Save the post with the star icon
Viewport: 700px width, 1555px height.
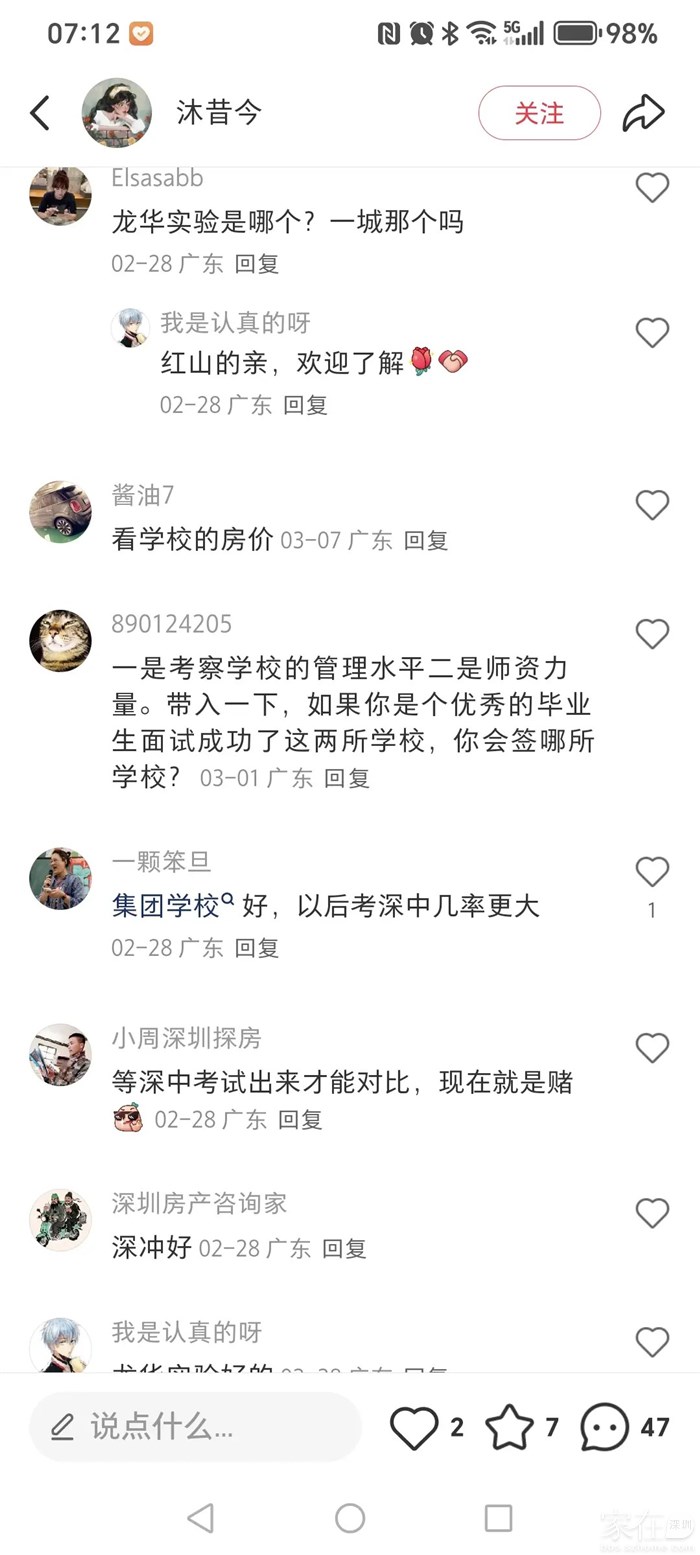click(510, 1427)
